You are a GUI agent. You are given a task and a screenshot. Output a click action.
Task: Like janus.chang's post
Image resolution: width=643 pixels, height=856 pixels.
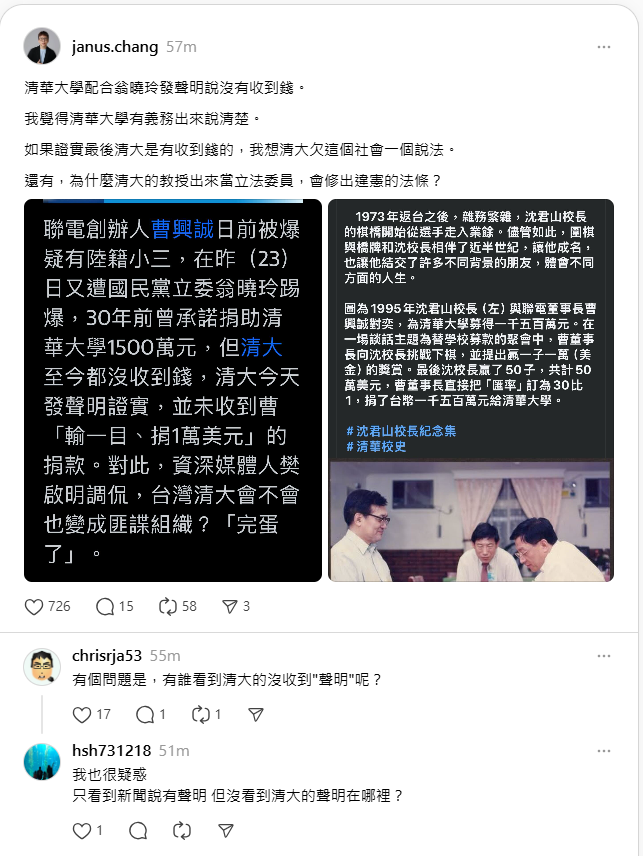[34, 606]
